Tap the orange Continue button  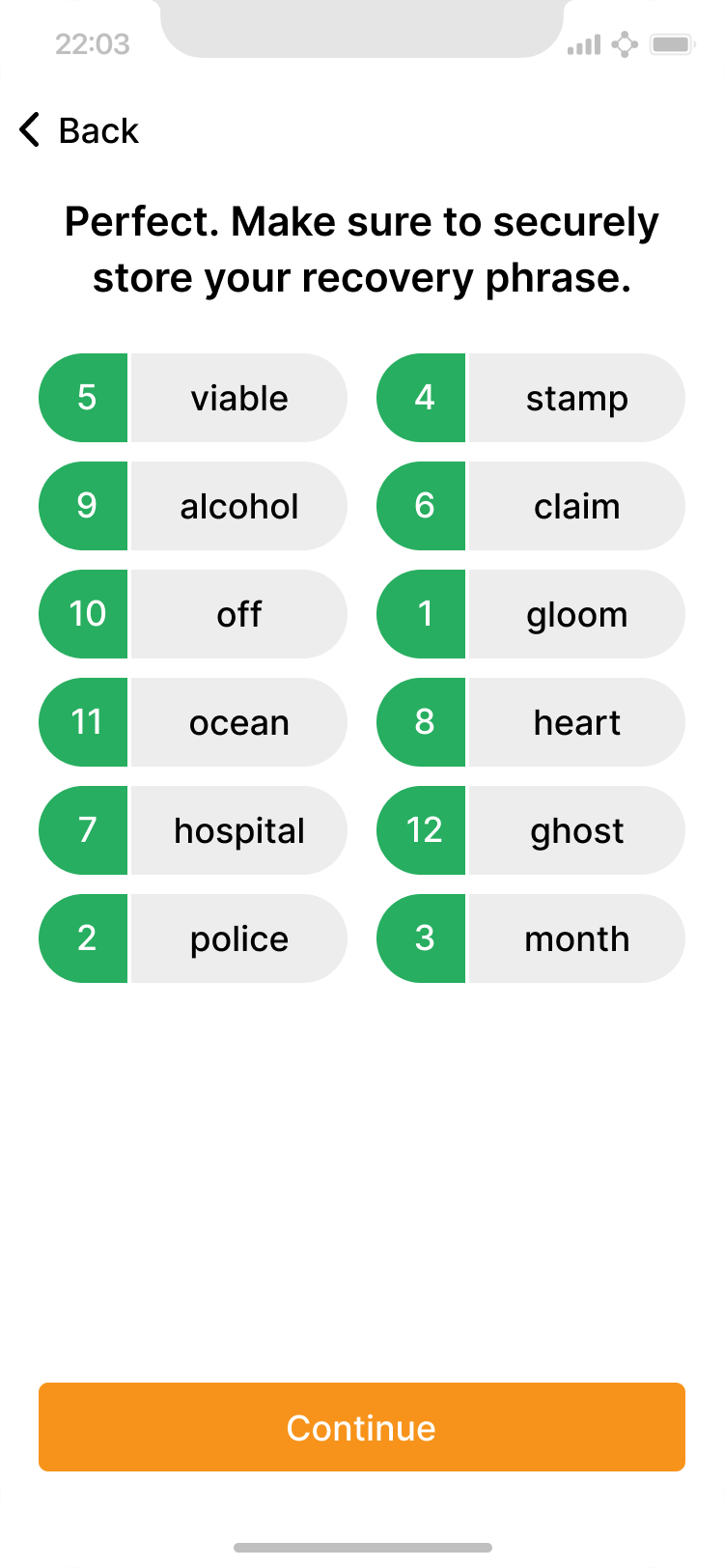tap(362, 1427)
